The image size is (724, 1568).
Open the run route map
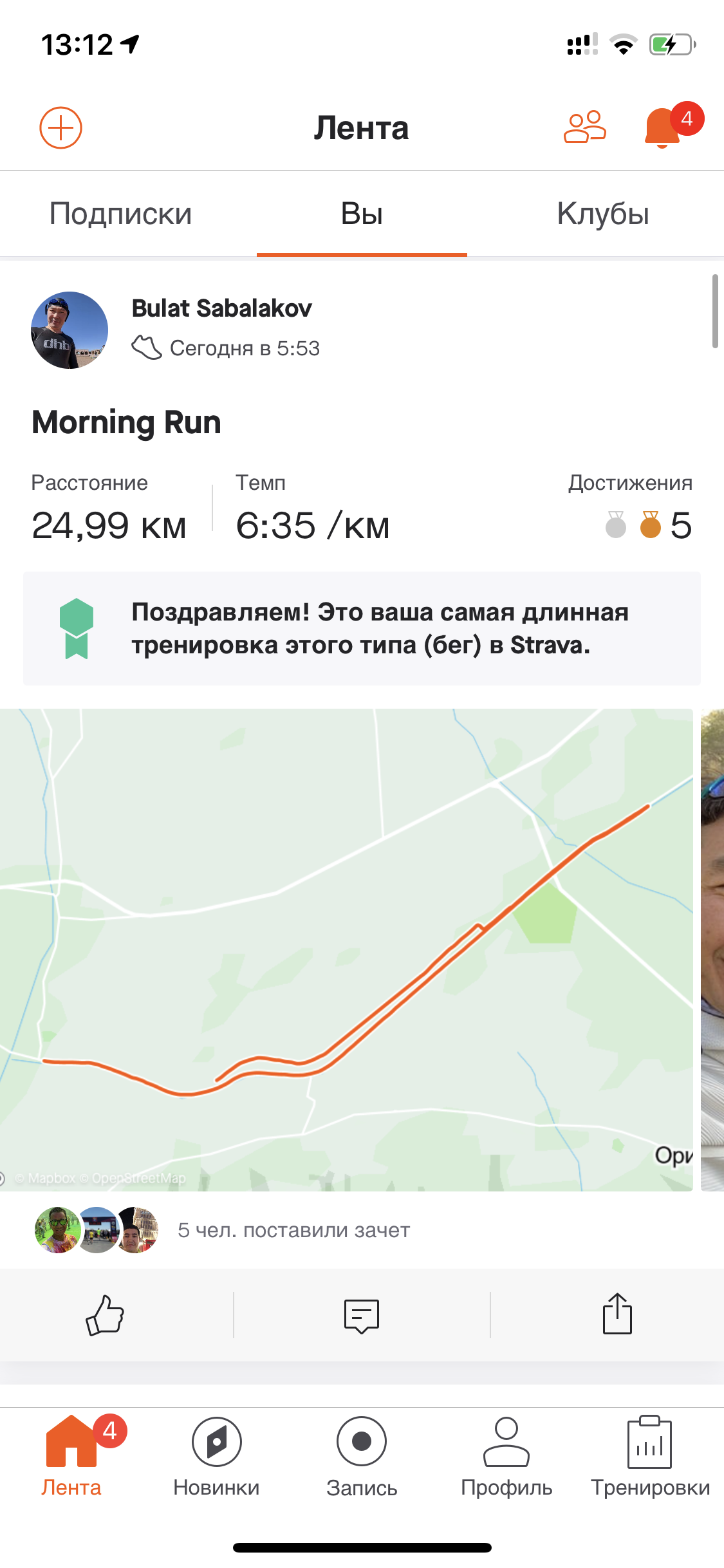pyautogui.click(x=346, y=949)
